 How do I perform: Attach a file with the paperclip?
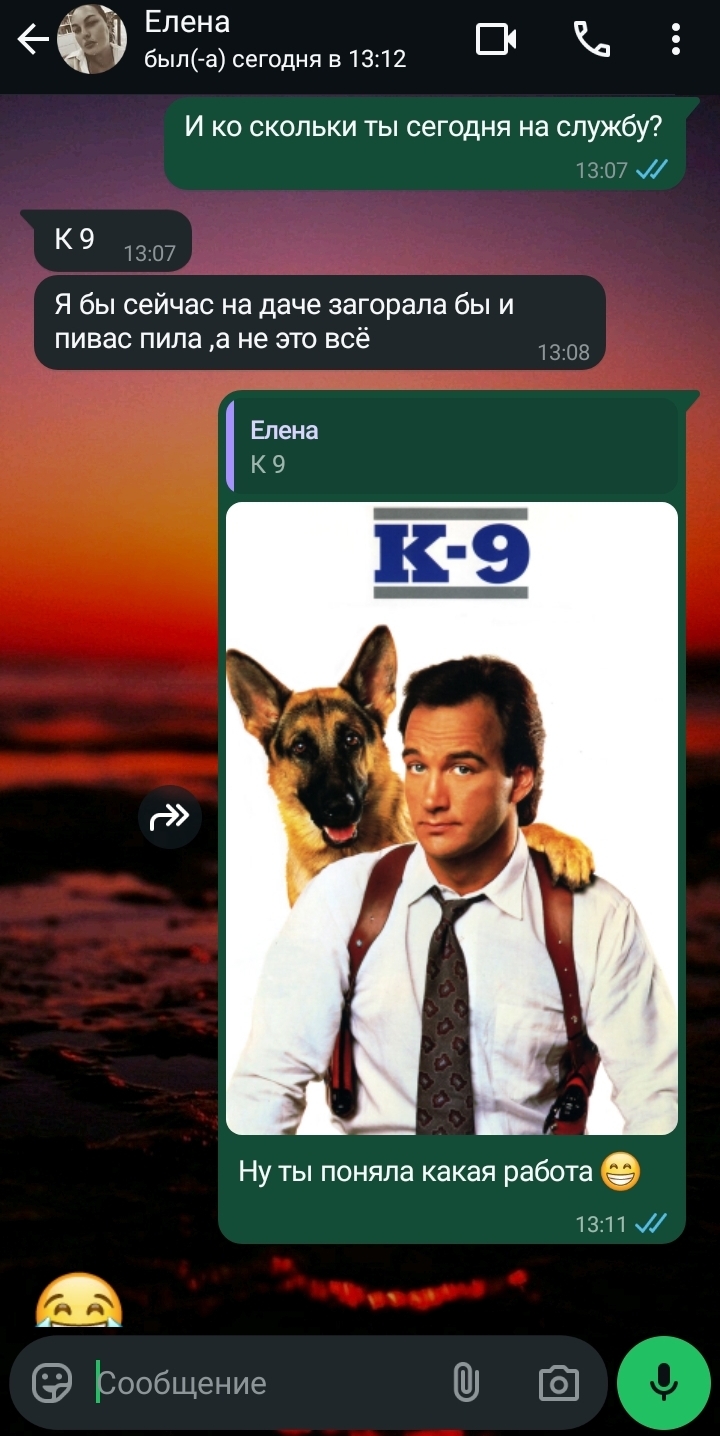[x=465, y=1383]
